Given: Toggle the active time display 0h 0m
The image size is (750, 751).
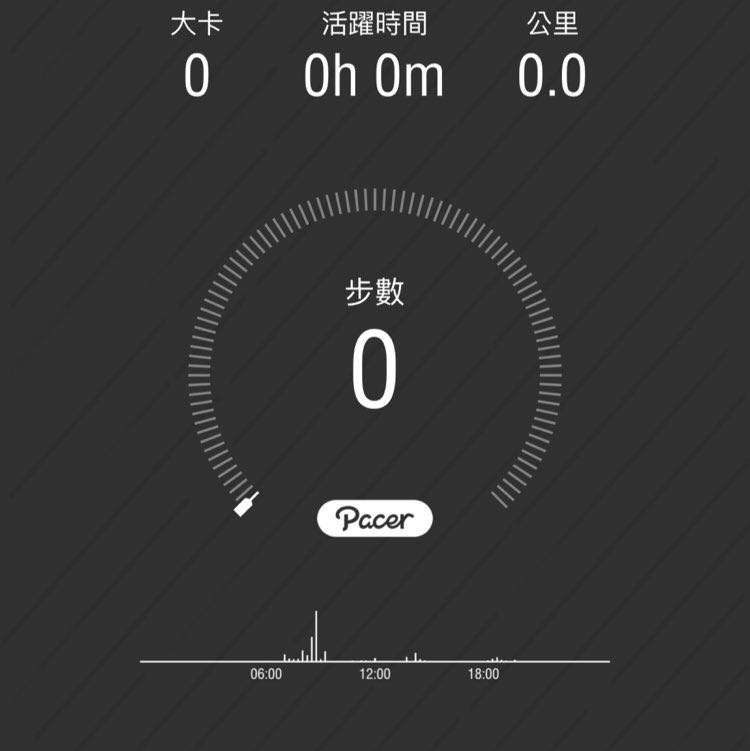Looking at the screenshot, I should tap(375, 76).
